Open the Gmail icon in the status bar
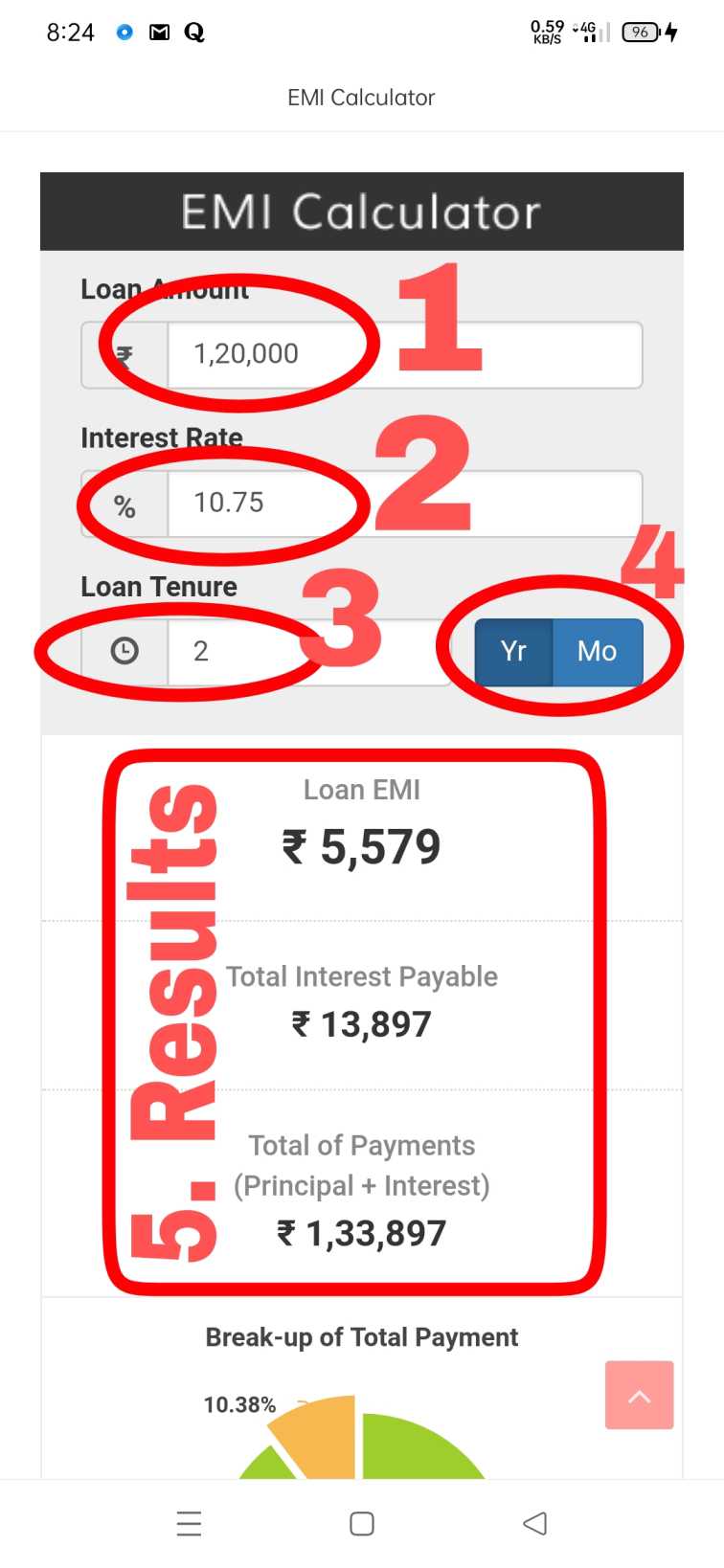724x1568 pixels. 158,32
